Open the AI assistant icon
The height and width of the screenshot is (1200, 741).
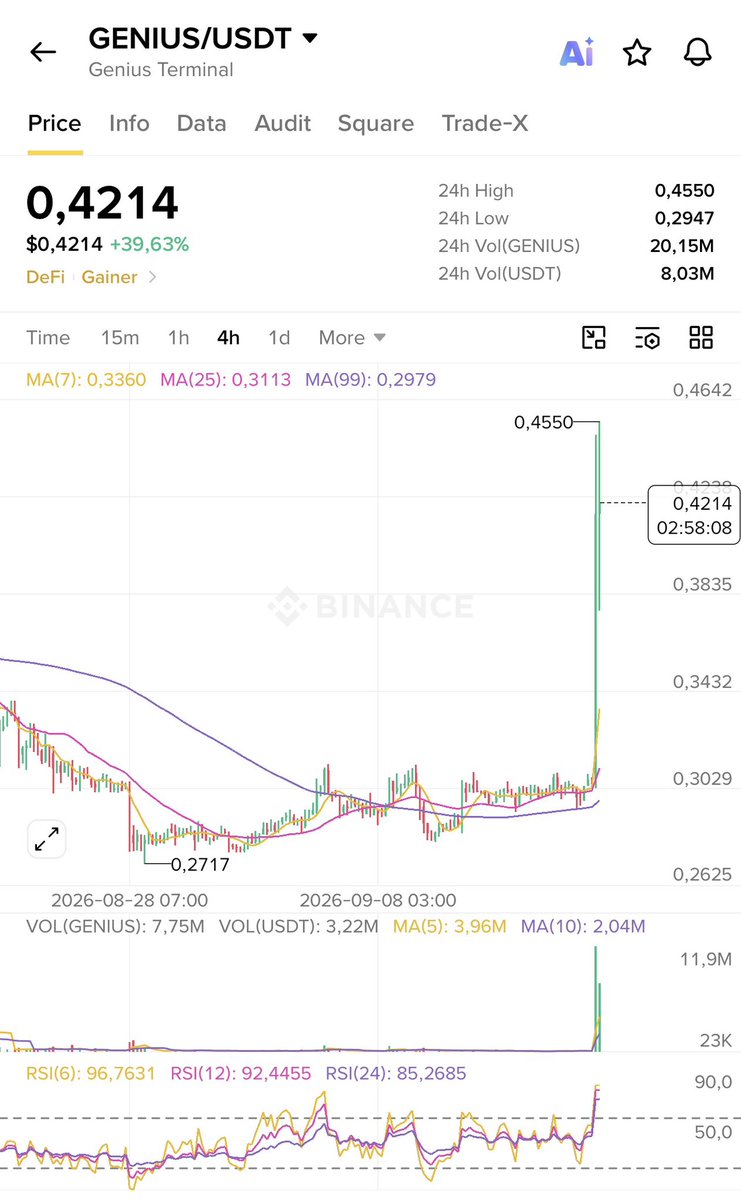click(576, 52)
